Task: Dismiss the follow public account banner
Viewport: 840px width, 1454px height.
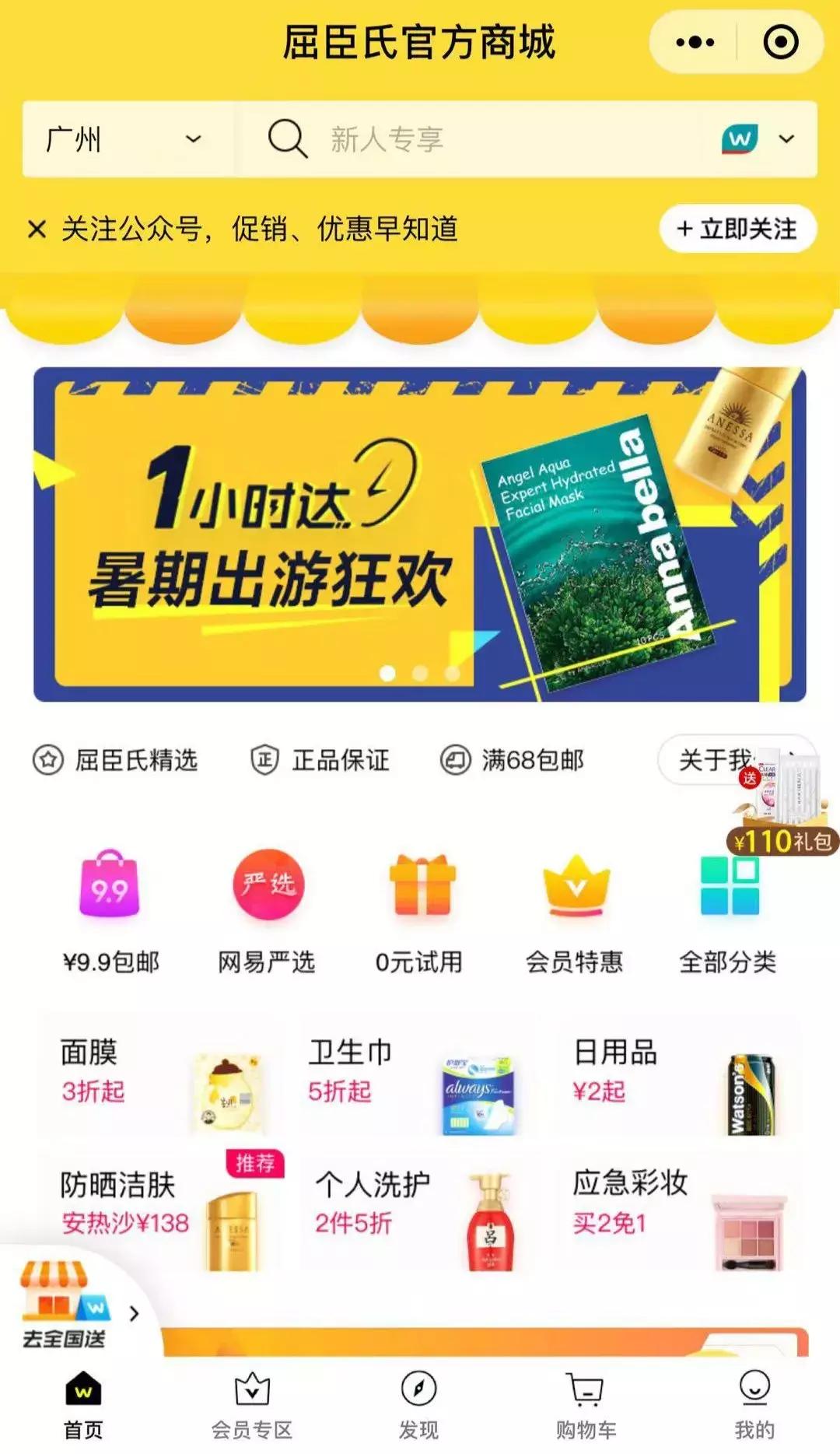Action: tap(37, 229)
